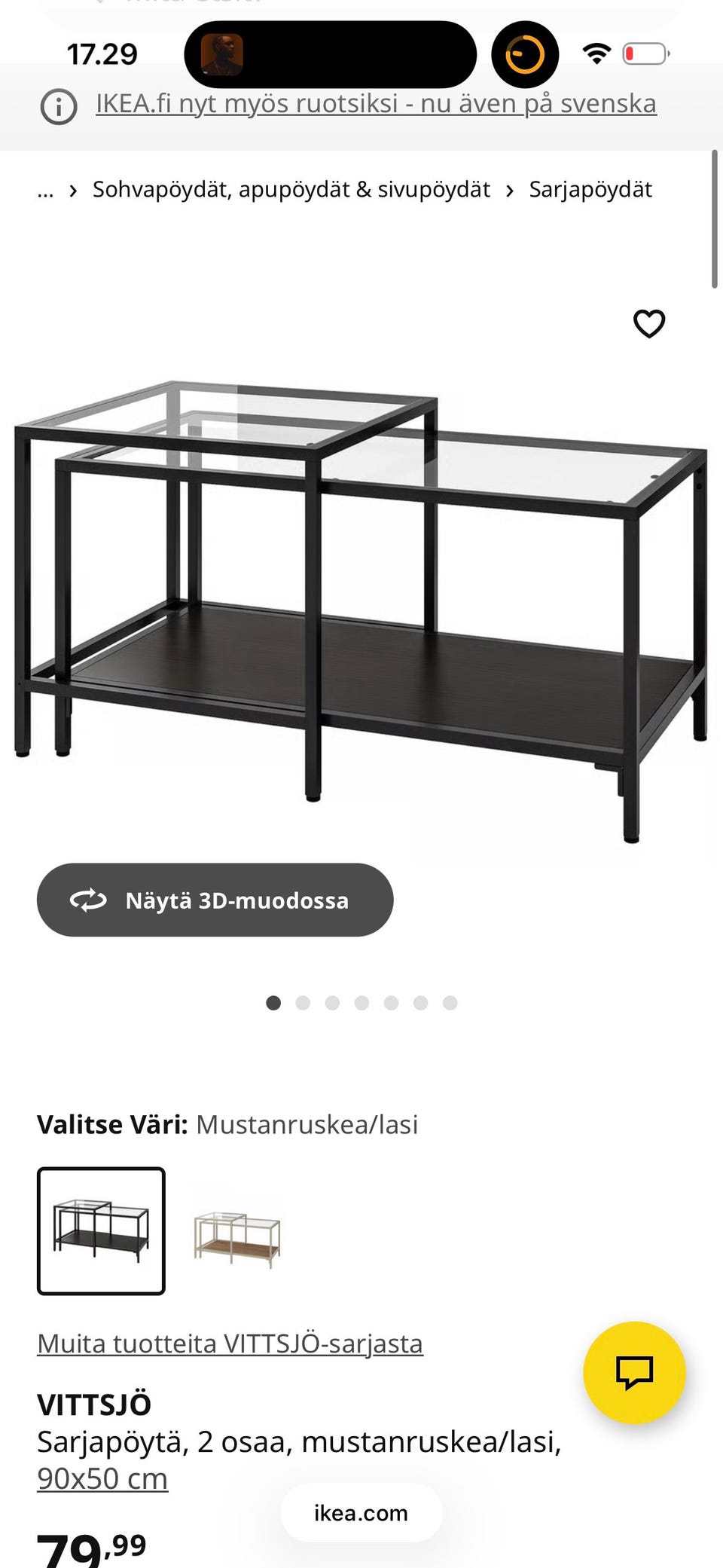Tap the ikea.com address pill
The width and height of the screenshot is (723, 1568).
click(x=361, y=1513)
